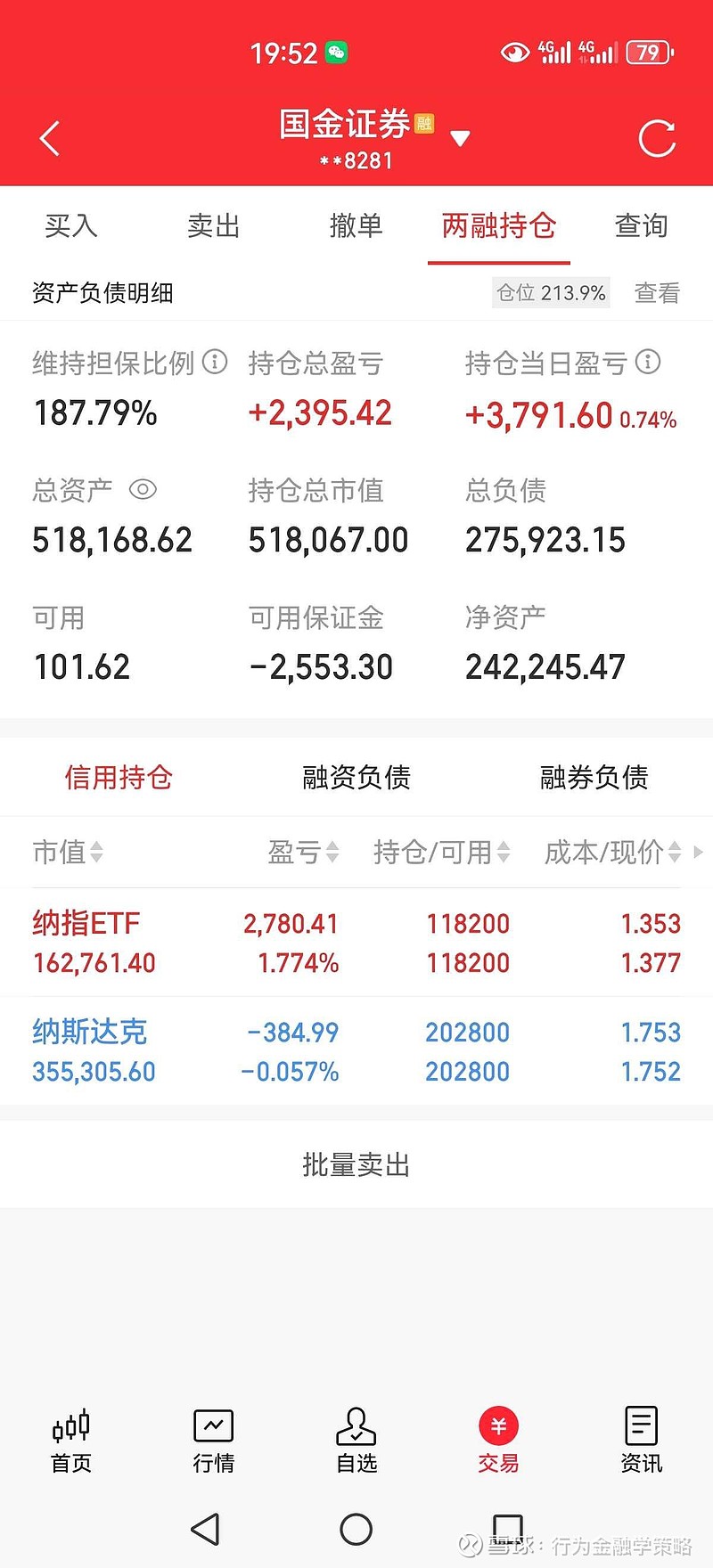Tap the 批量卖出 button
Image resolution: width=713 pixels, height=1568 pixels.
356,1164
